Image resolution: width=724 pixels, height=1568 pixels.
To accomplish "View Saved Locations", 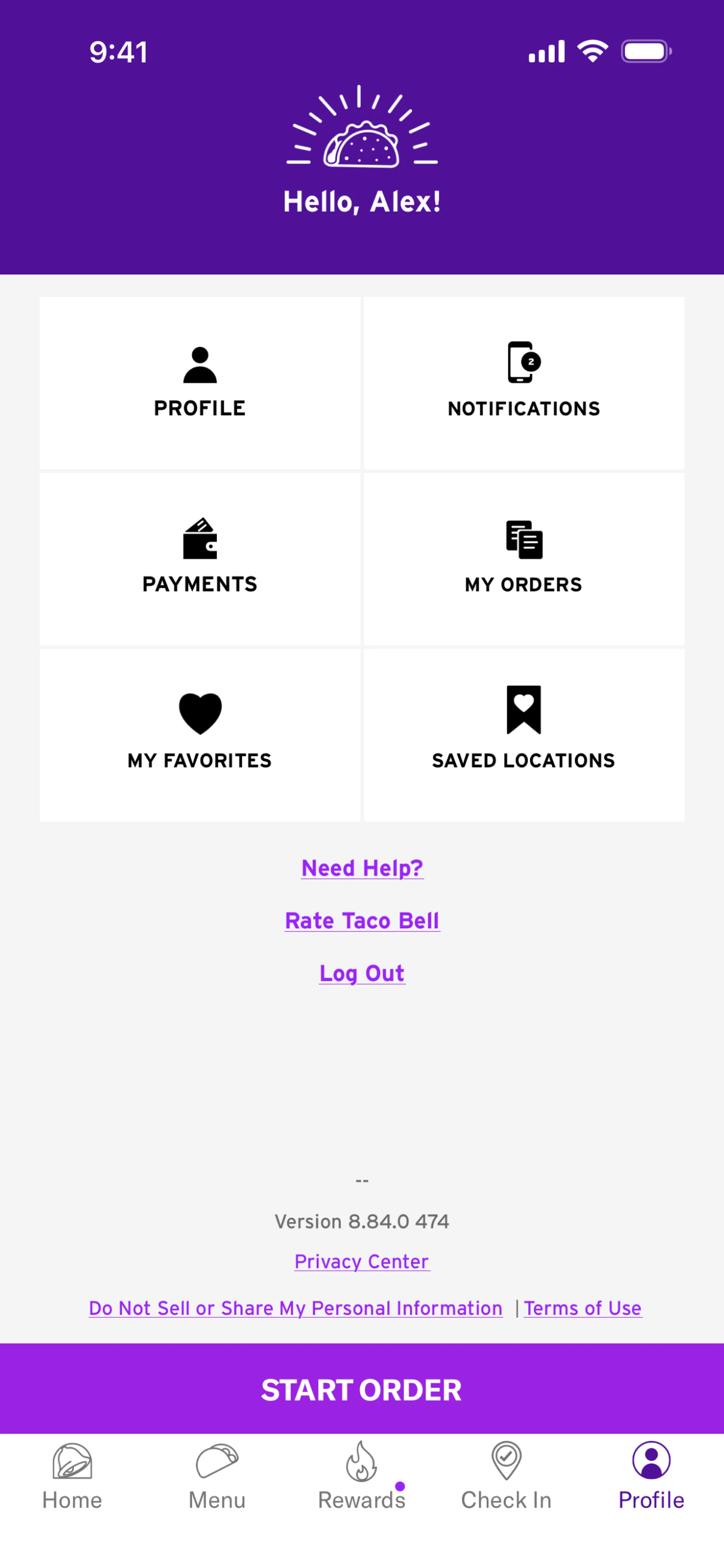I will [x=524, y=735].
